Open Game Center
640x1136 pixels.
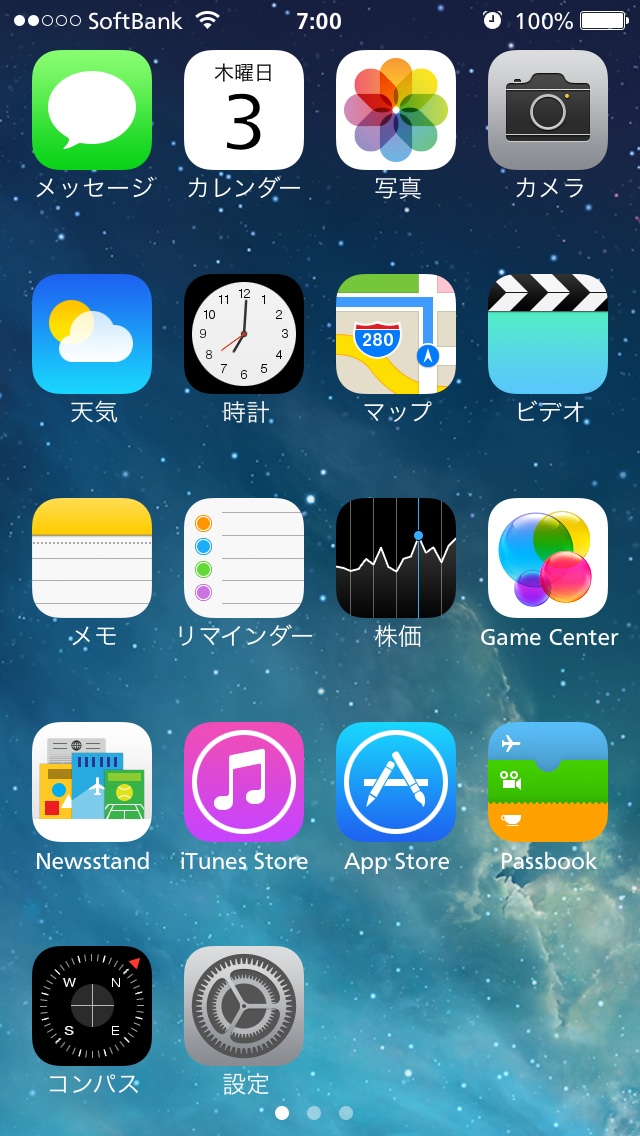click(x=548, y=558)
